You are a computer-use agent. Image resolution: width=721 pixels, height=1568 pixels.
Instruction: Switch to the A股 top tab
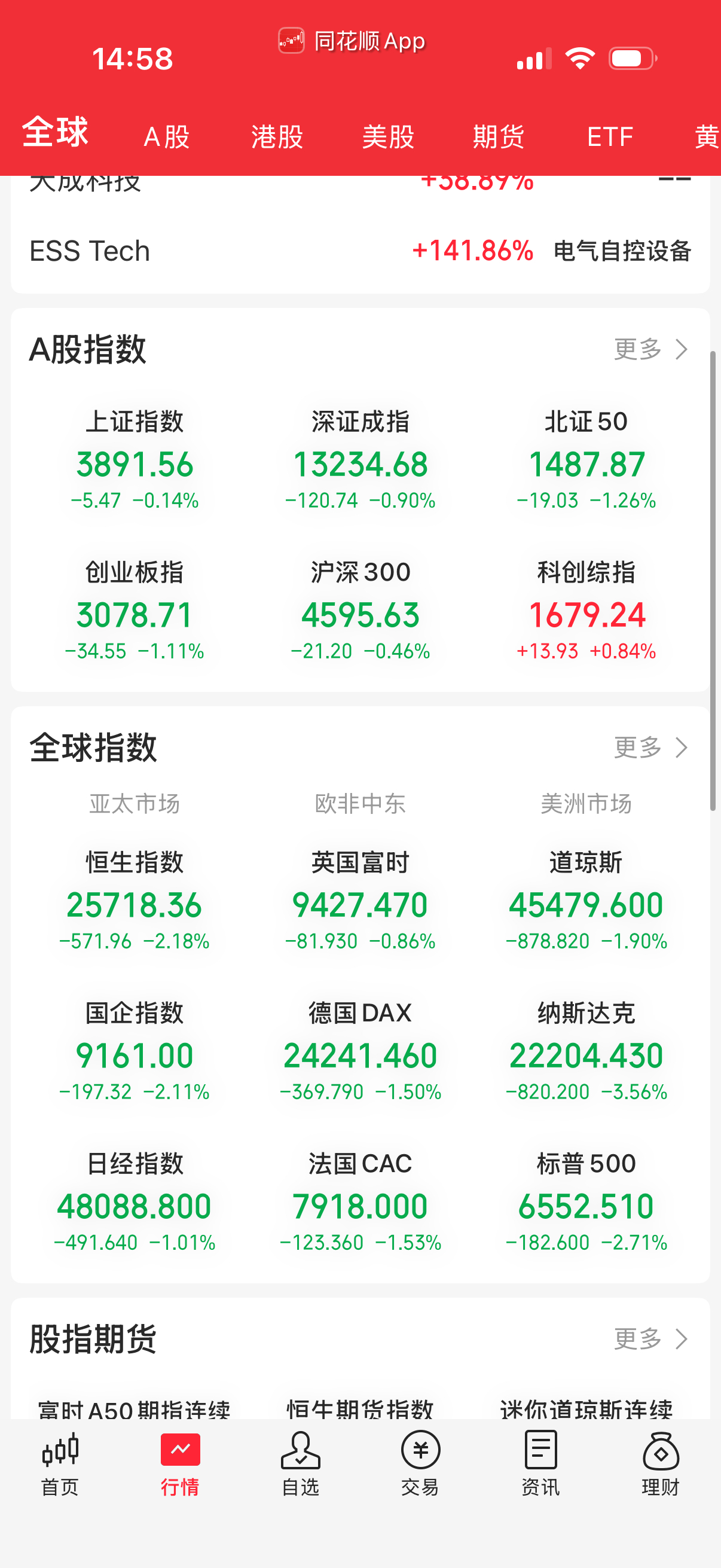point(166,136)
